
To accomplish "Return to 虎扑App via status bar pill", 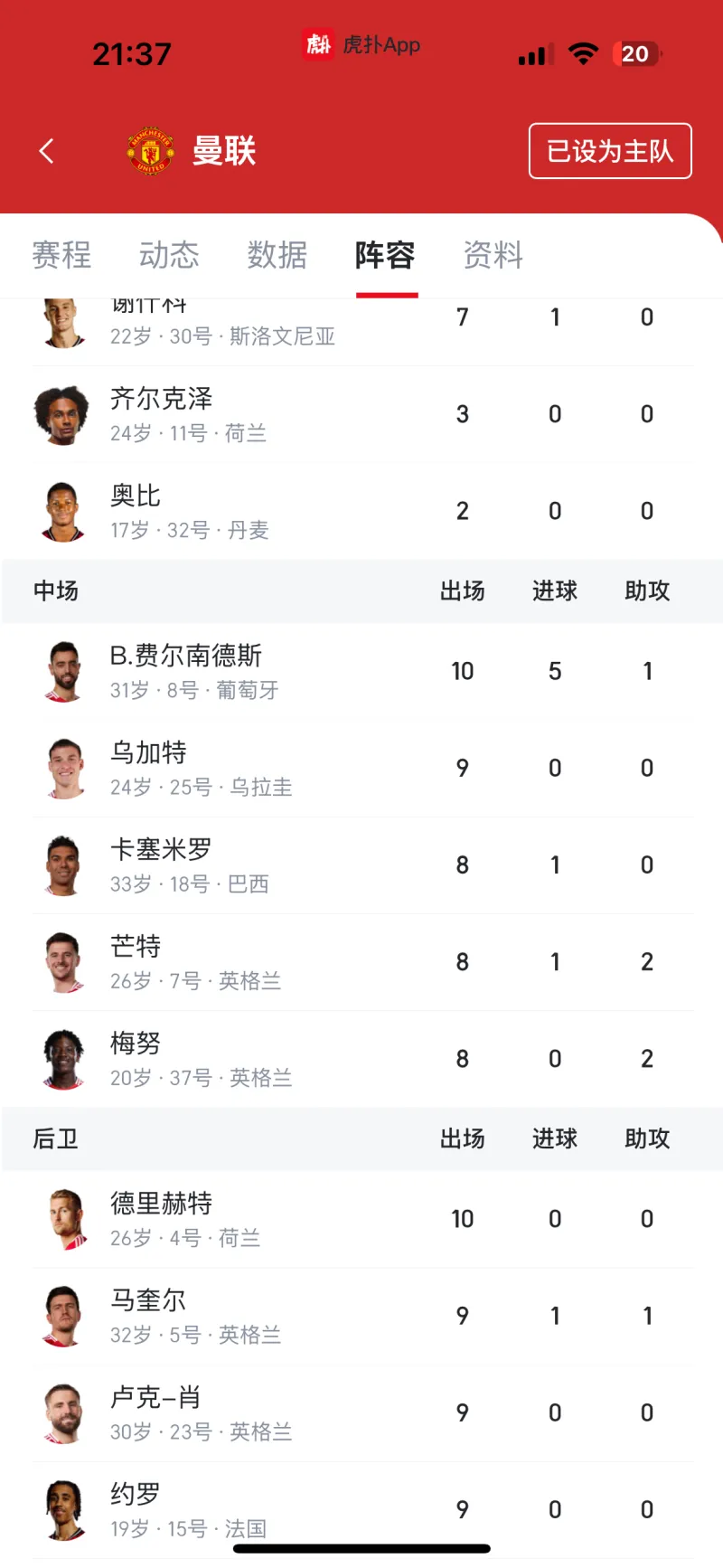I will 361,43.
